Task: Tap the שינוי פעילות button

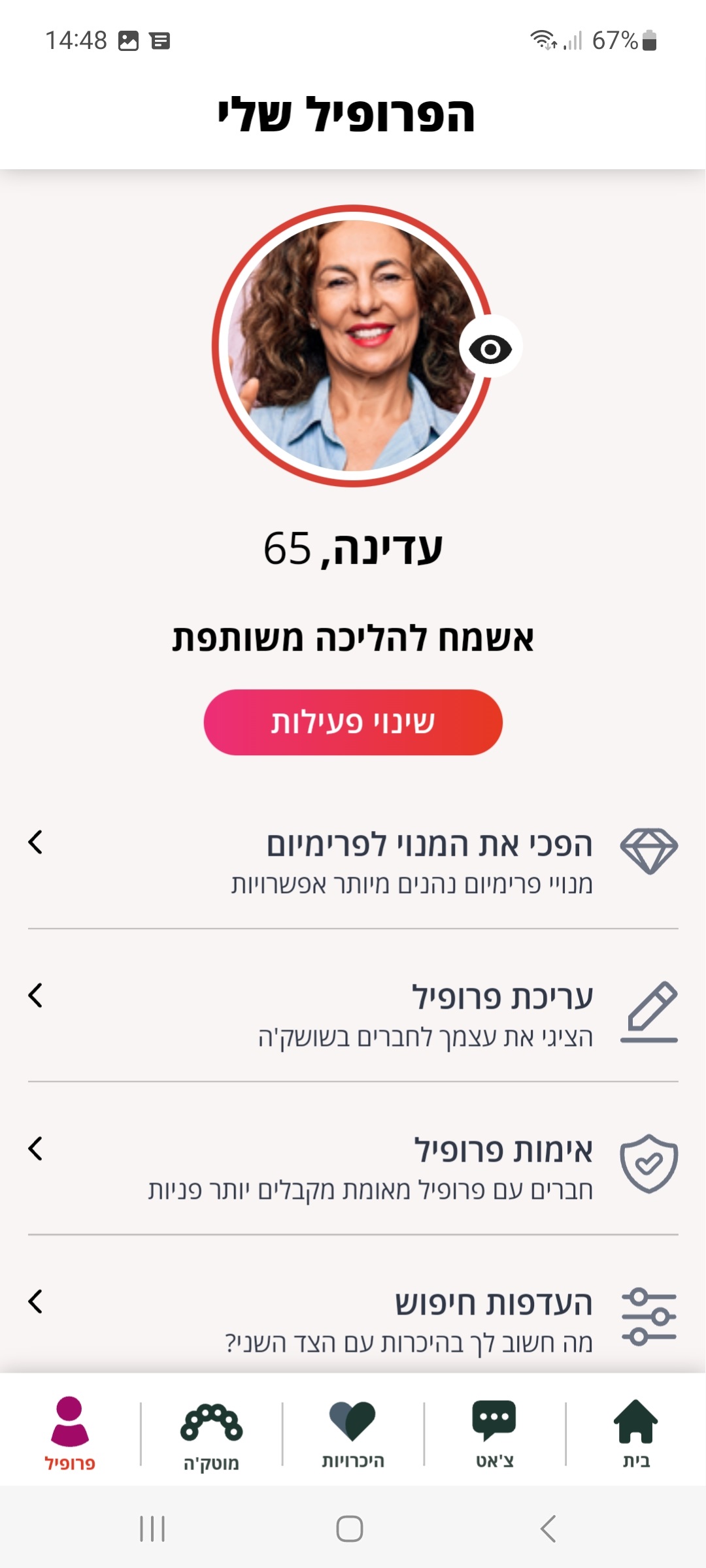Action: [x=353, y=723]
